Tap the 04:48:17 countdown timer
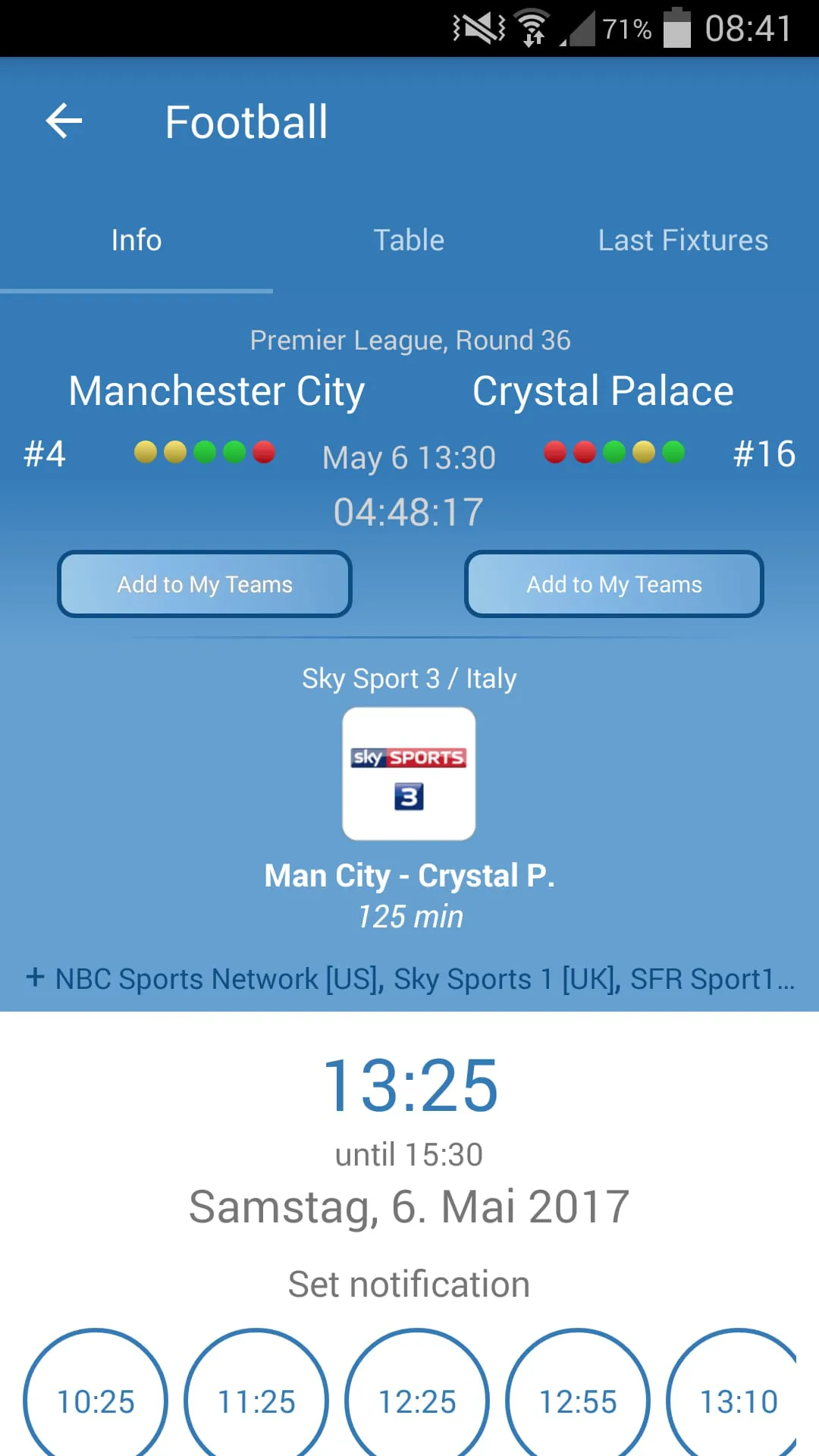819x1456 pixels. coord(409,511)
